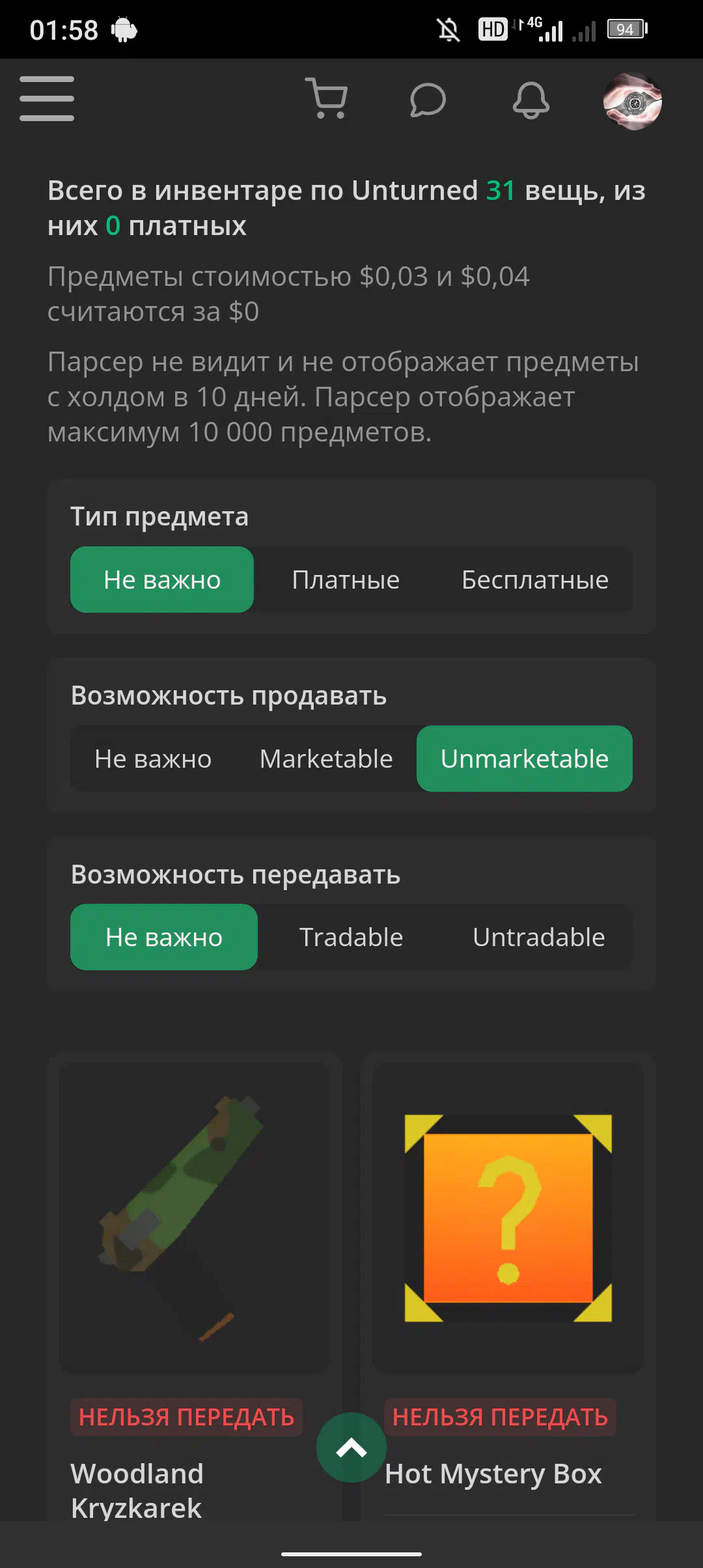Switch filter to Untradable
Image resolution: width=703 pixels, height=1568 pixels.
(x=538, y=937)
